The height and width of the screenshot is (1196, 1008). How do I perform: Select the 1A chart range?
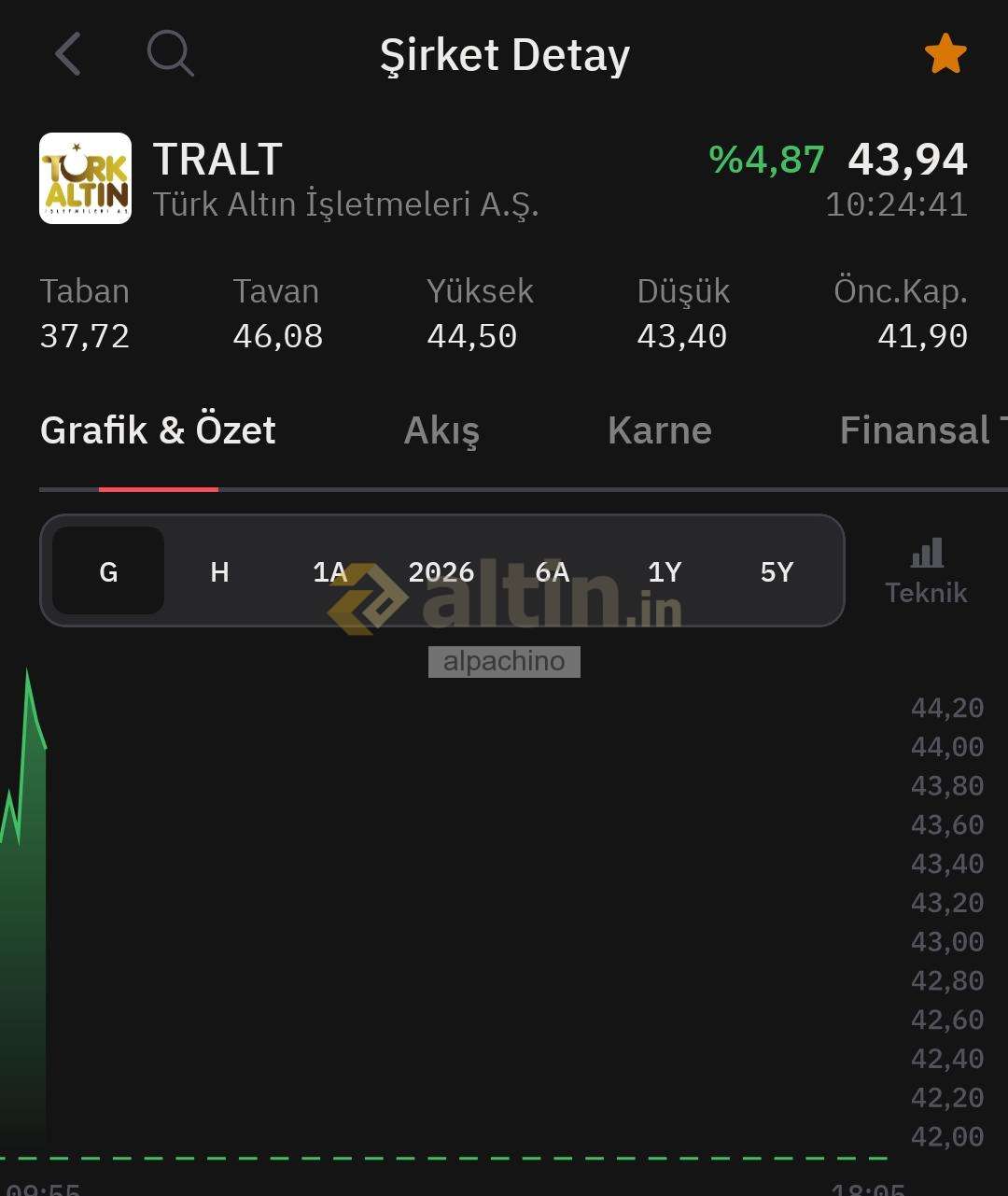click(329, 571)
